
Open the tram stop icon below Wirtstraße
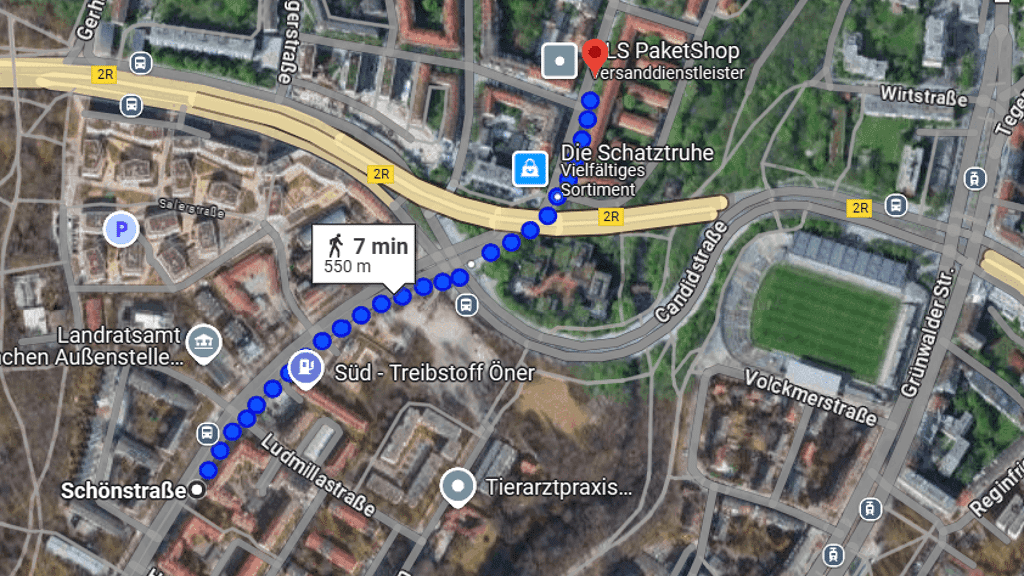[975, 178]
